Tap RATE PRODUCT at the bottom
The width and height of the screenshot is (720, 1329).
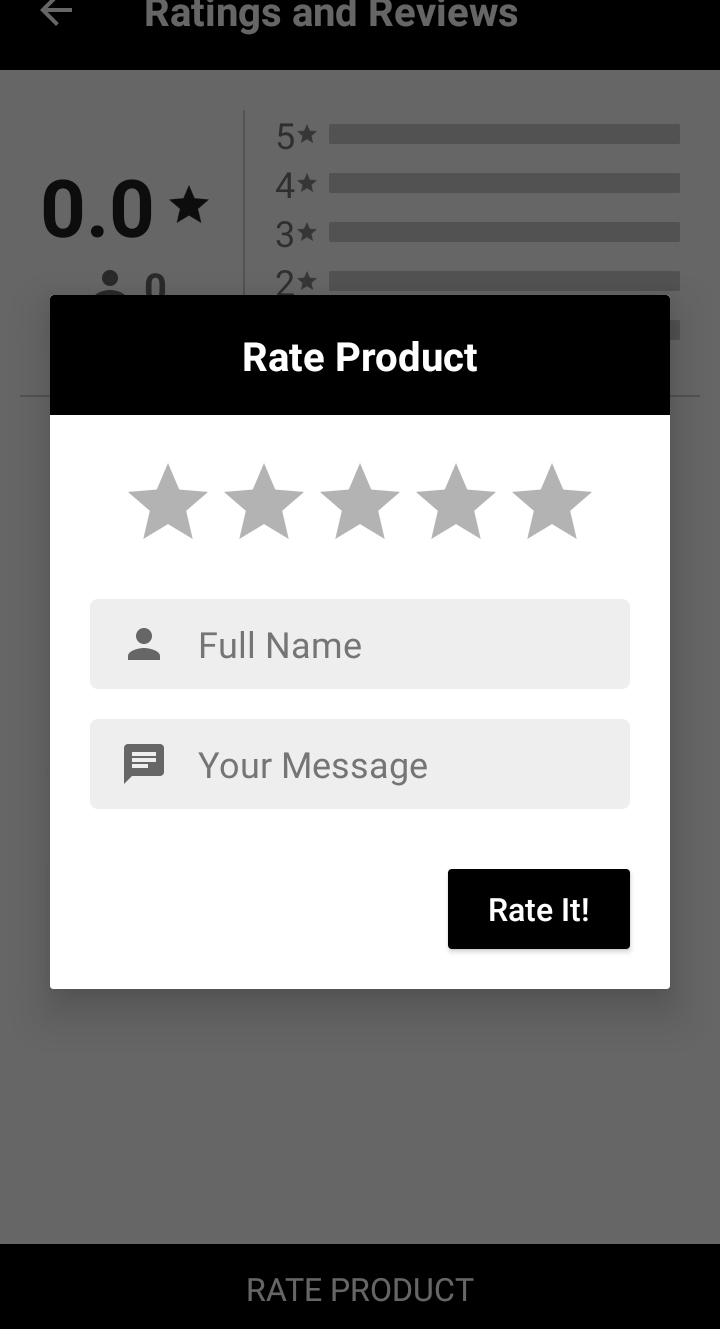[x=360, y=1289]
